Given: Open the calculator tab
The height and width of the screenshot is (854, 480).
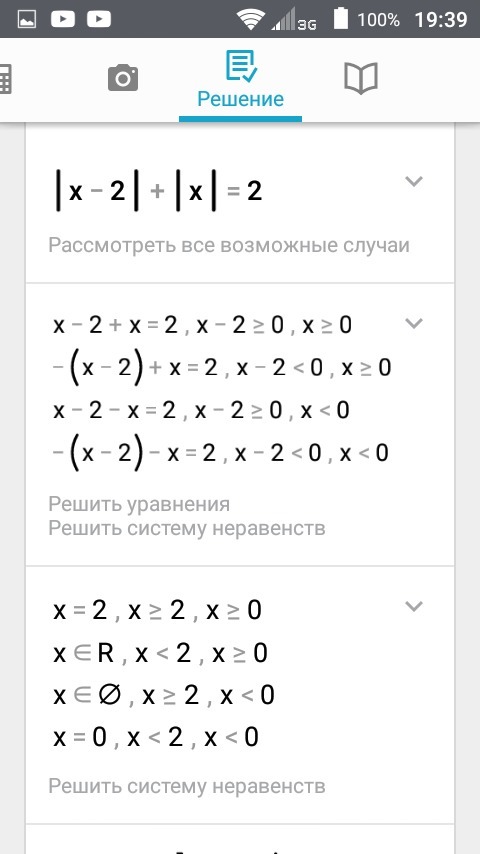Looking at the screenshot, I should click(5, 78).
